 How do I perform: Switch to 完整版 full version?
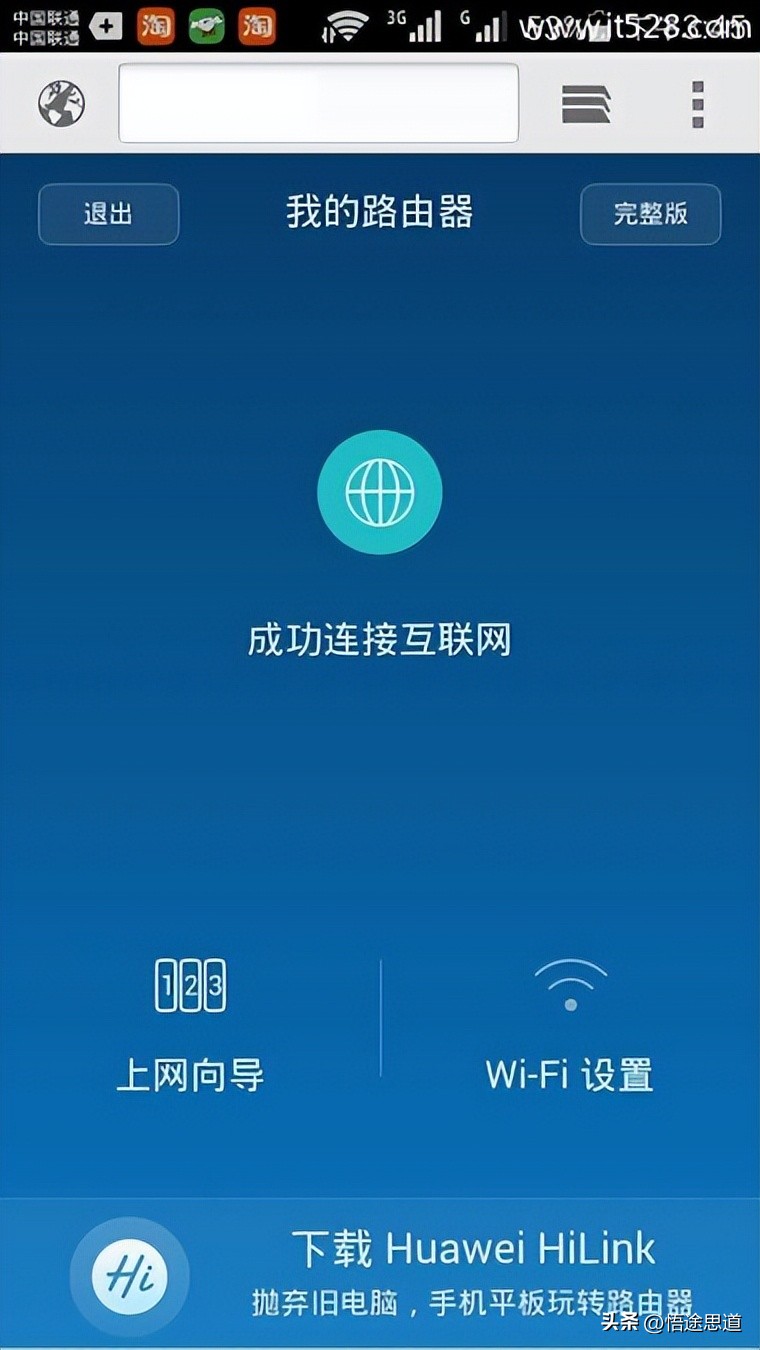[650, 214]
